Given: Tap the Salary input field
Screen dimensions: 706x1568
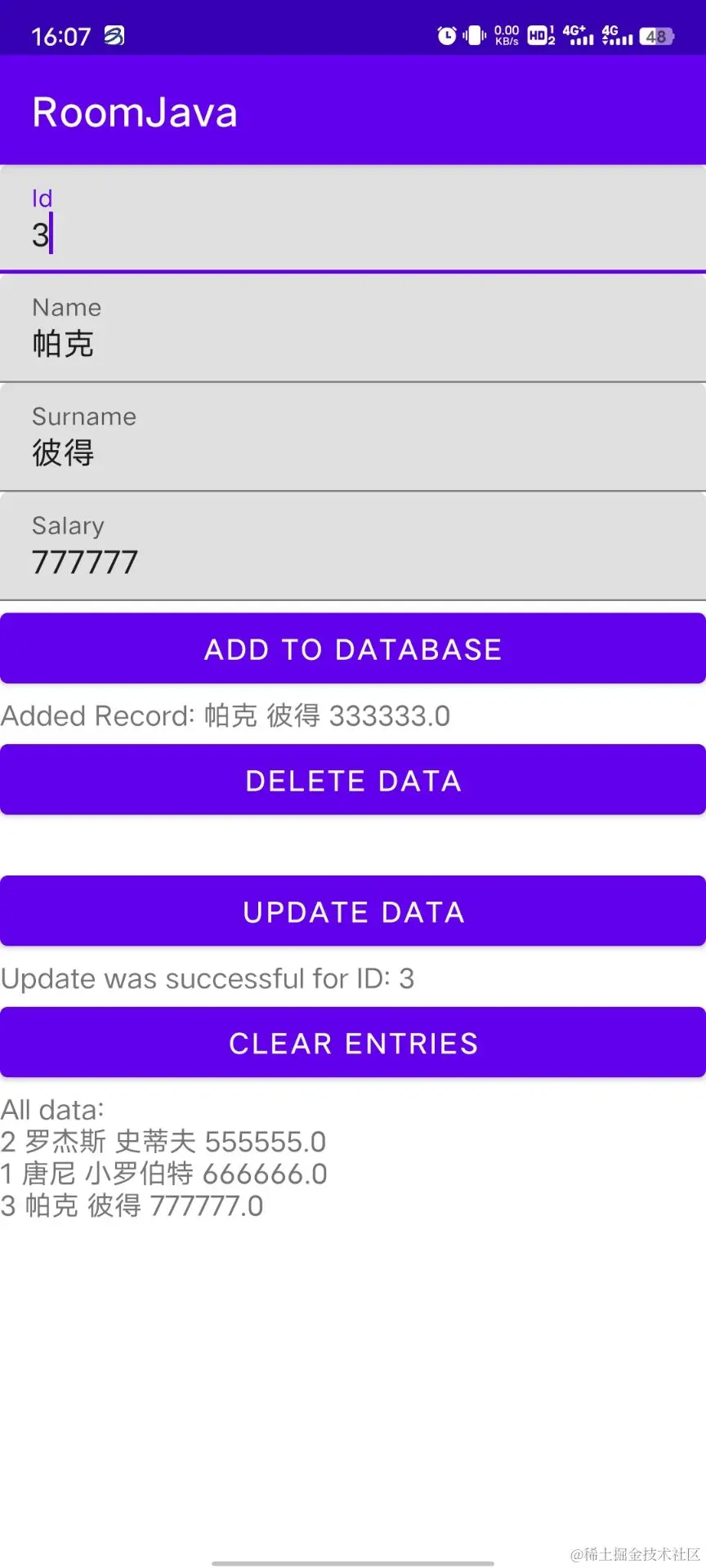Looking at the screenshot, I should coord(353,546).
